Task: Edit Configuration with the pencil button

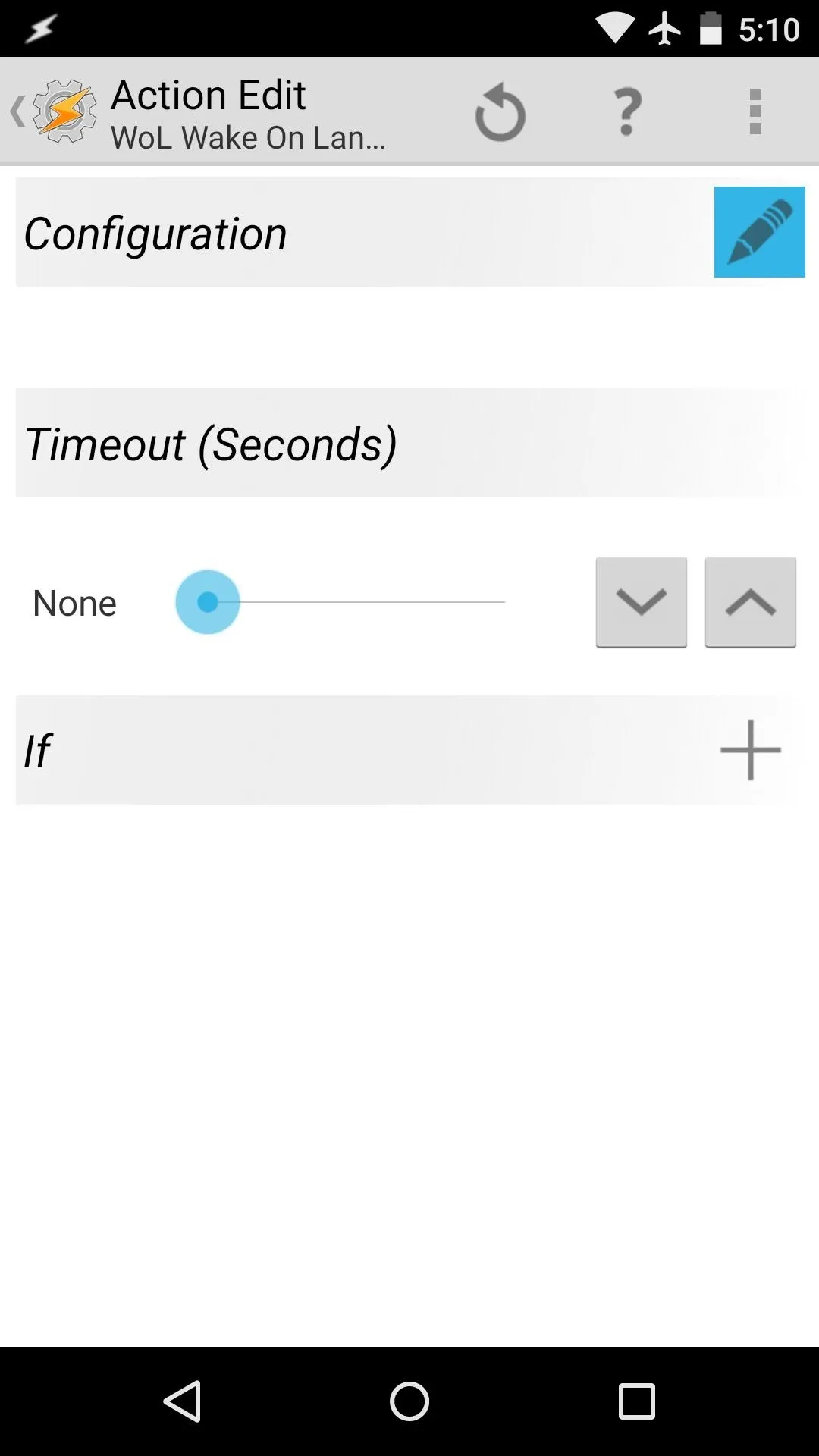Action: click(759, 232)
